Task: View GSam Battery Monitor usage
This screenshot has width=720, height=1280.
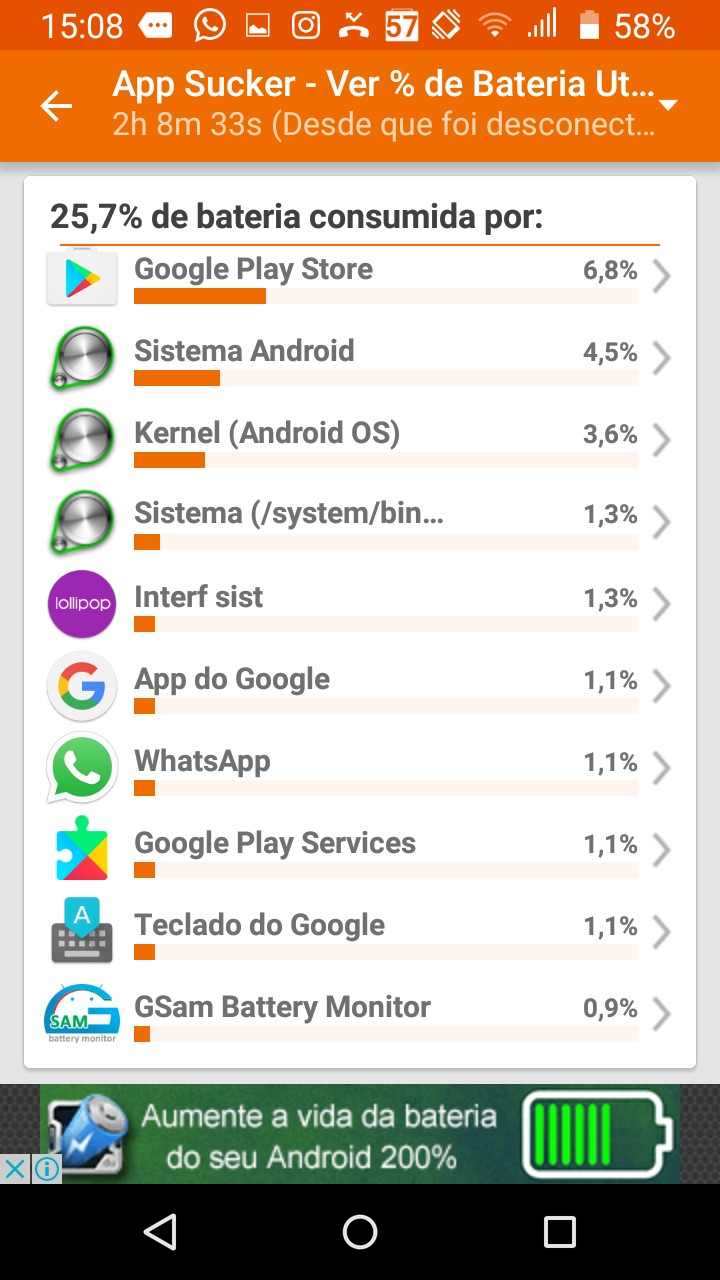Action: click(360, 1014)
